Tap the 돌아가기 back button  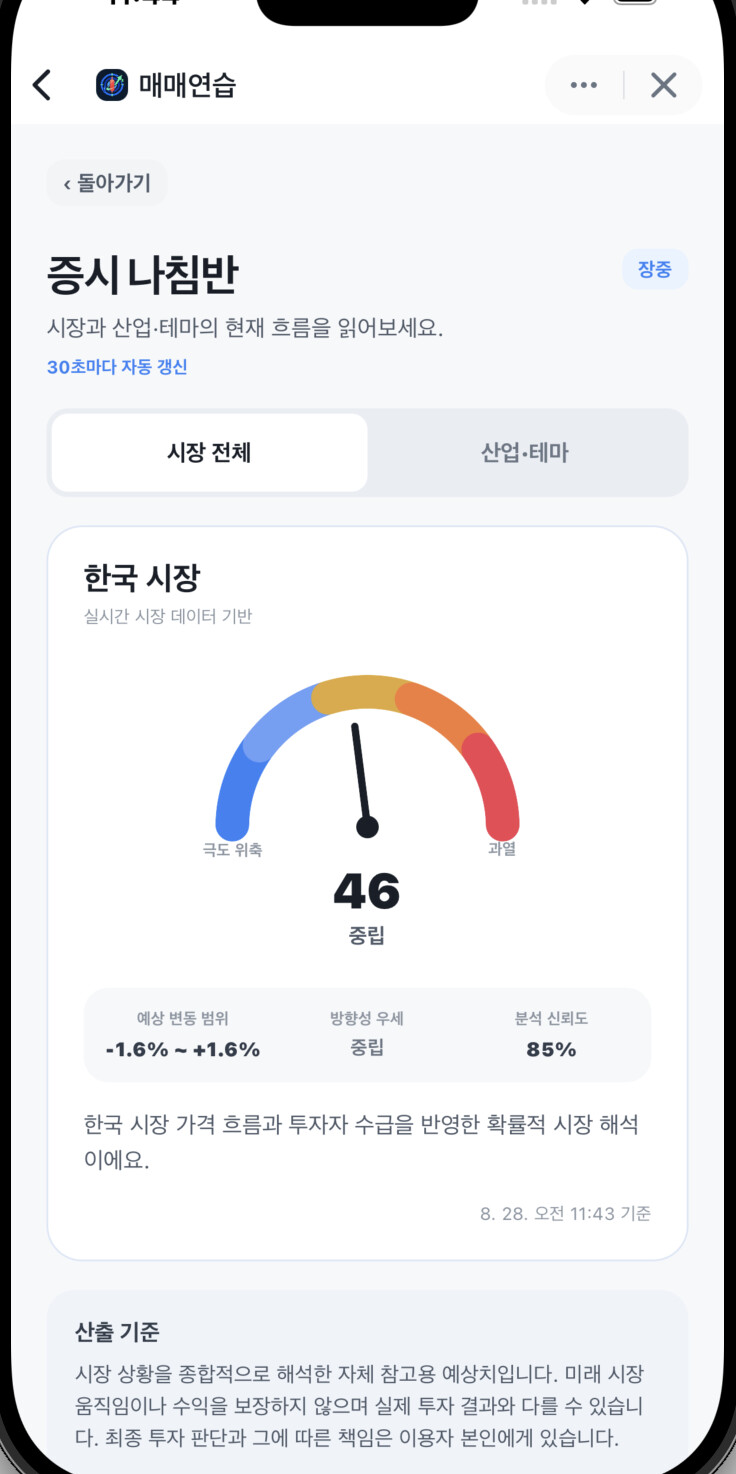pos(107,183)
